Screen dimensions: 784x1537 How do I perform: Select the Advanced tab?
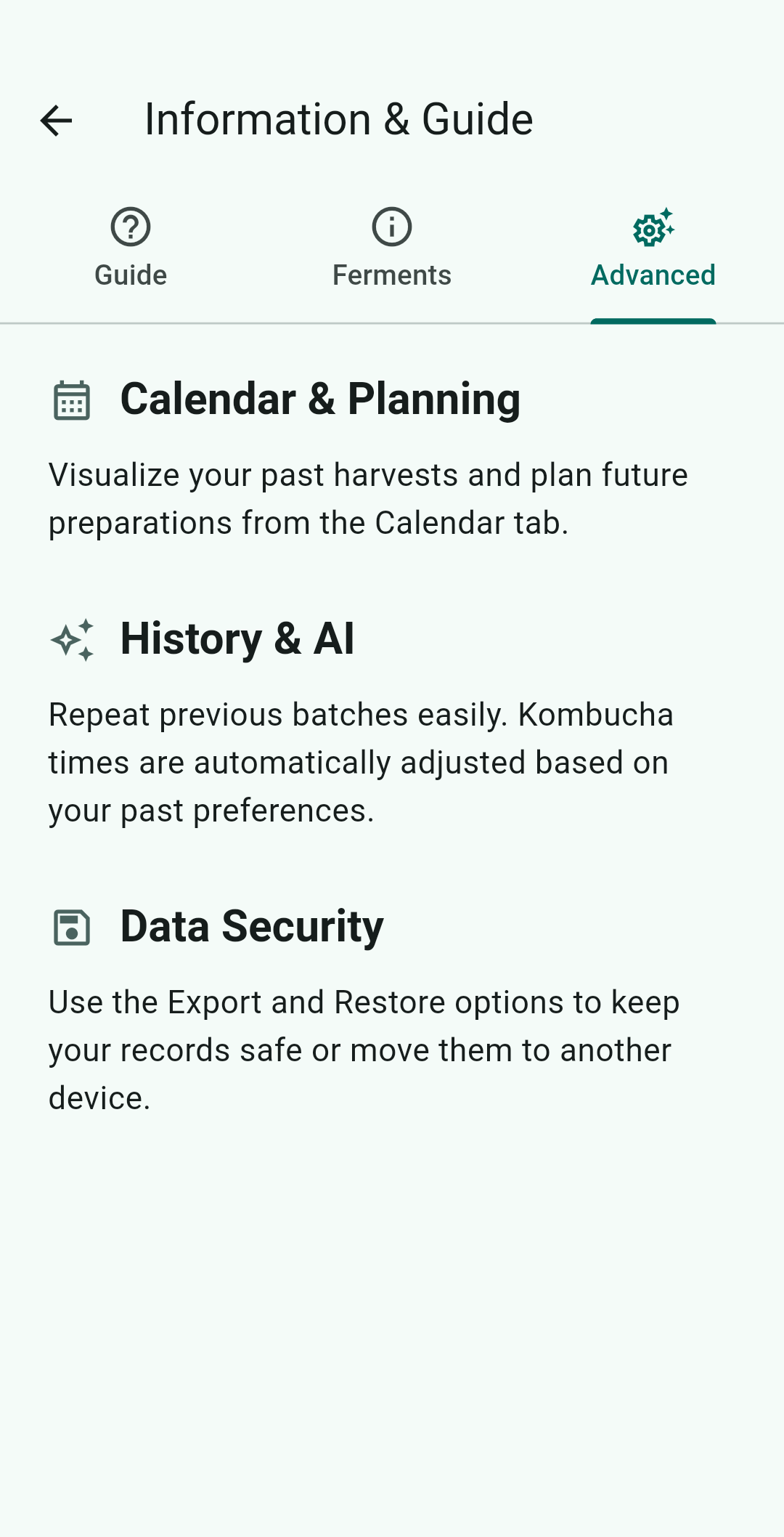[x=653, y=248]
